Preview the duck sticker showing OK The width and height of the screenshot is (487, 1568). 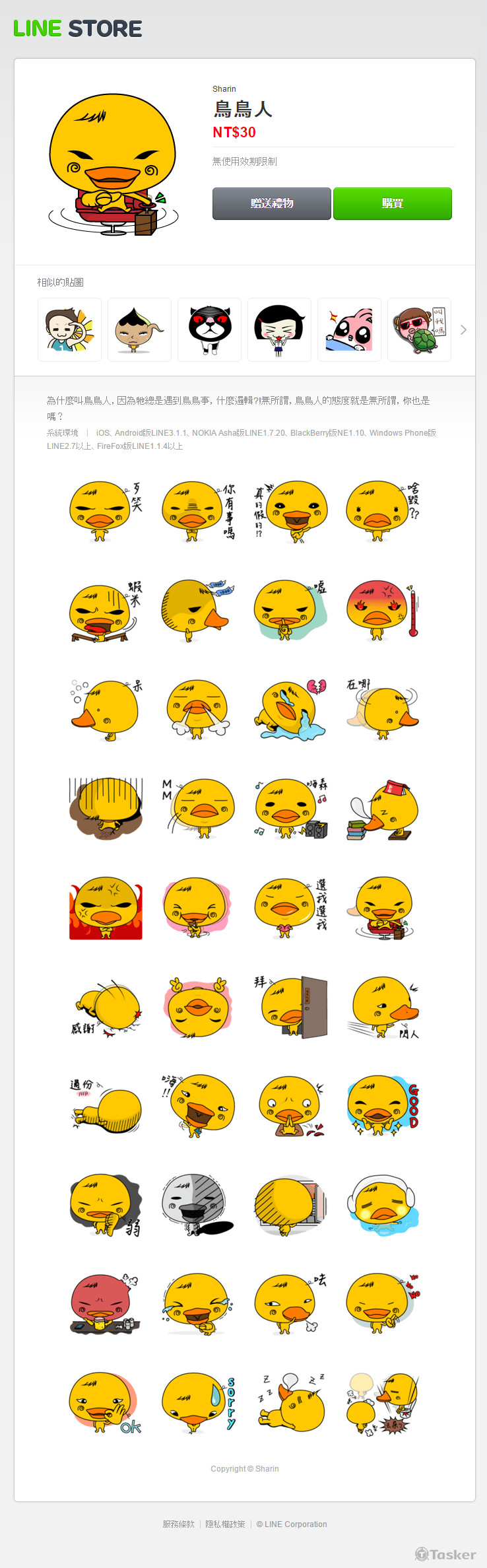pyautogui.click(x=106, y=1403)
